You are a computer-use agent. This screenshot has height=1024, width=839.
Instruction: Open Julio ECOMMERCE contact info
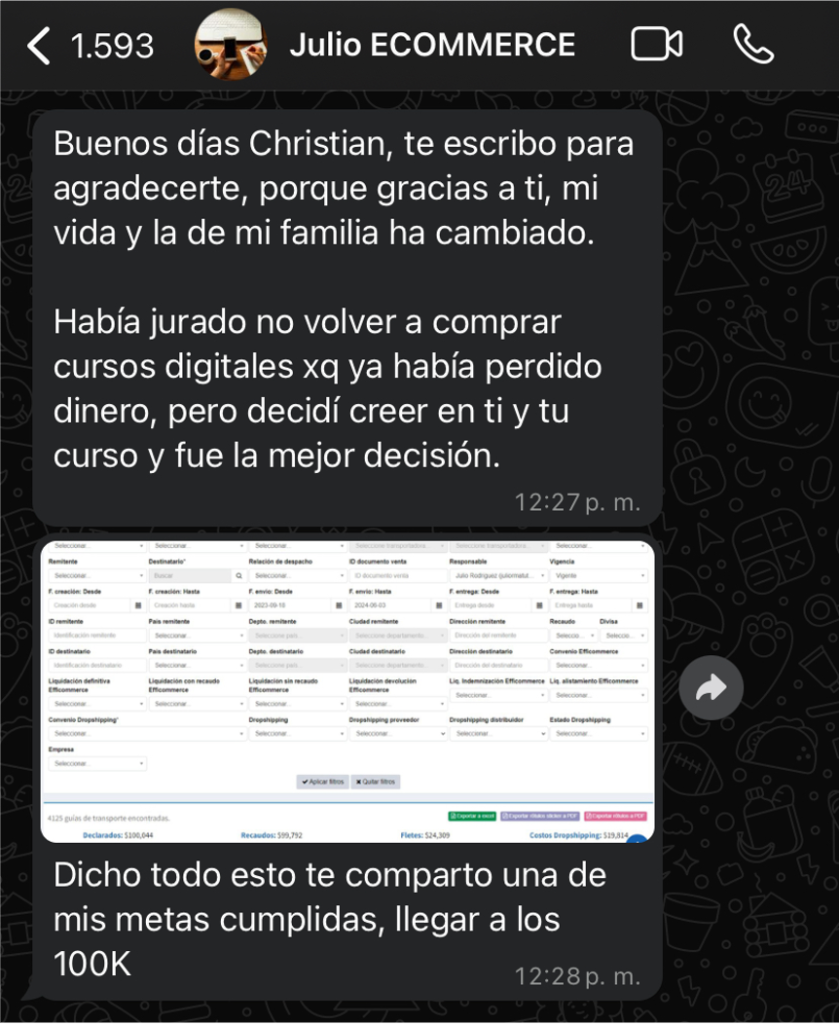[x=432, y=45]
